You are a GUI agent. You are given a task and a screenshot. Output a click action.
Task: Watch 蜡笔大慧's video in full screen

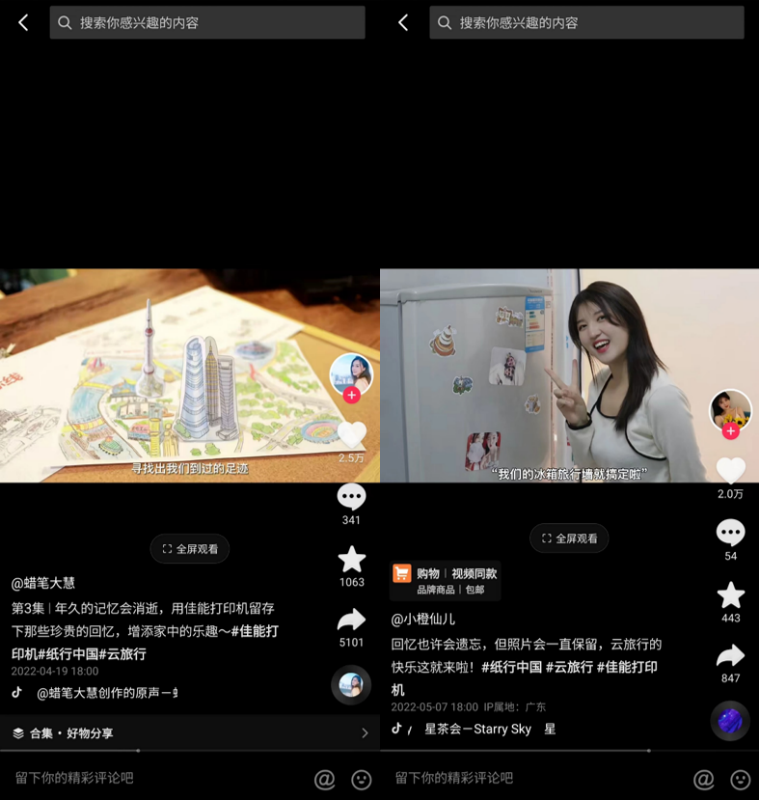(x=190, y=549)
